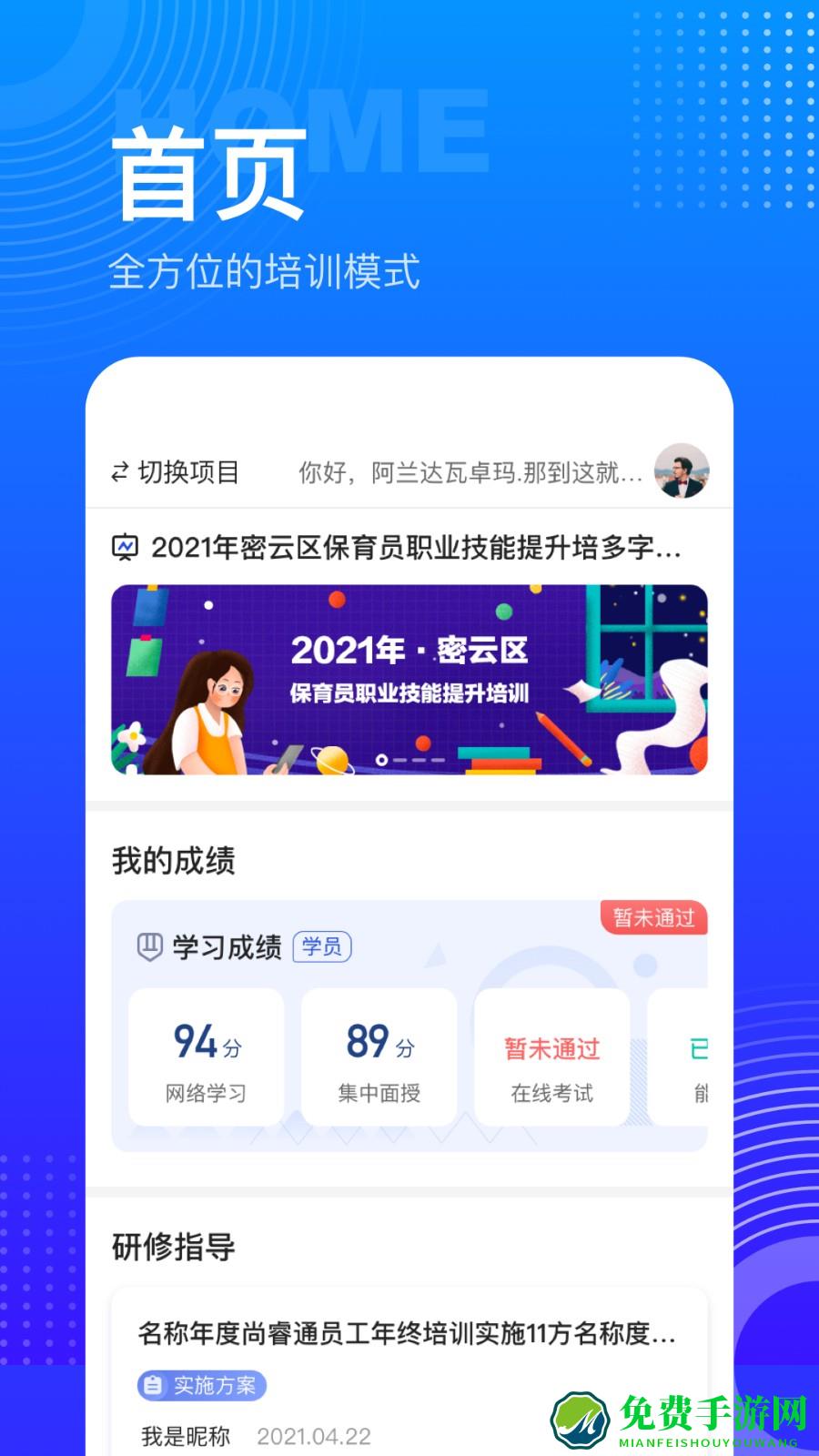
Task: Expand the truncated 研修指导 card title
Action: pos(409,1336)
